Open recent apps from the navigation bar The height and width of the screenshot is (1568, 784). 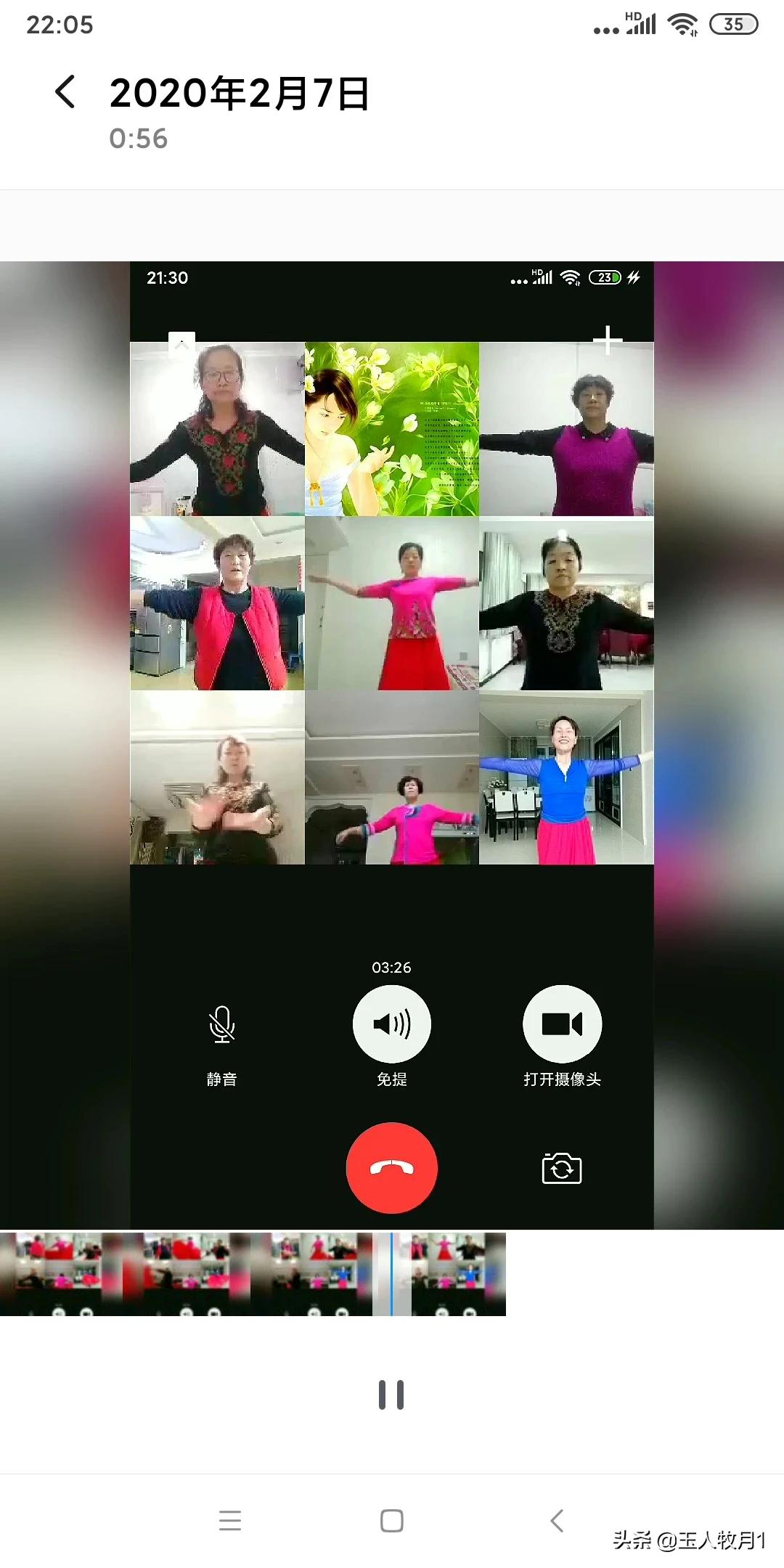229,1520
